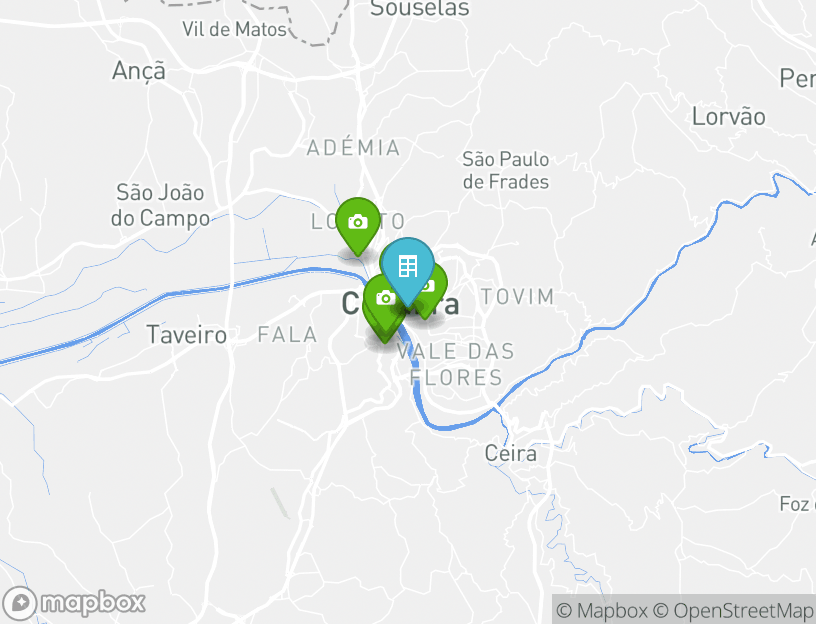Tap the green camera pin over Loreto
The image size is (816, 624).
coord(357,223)
